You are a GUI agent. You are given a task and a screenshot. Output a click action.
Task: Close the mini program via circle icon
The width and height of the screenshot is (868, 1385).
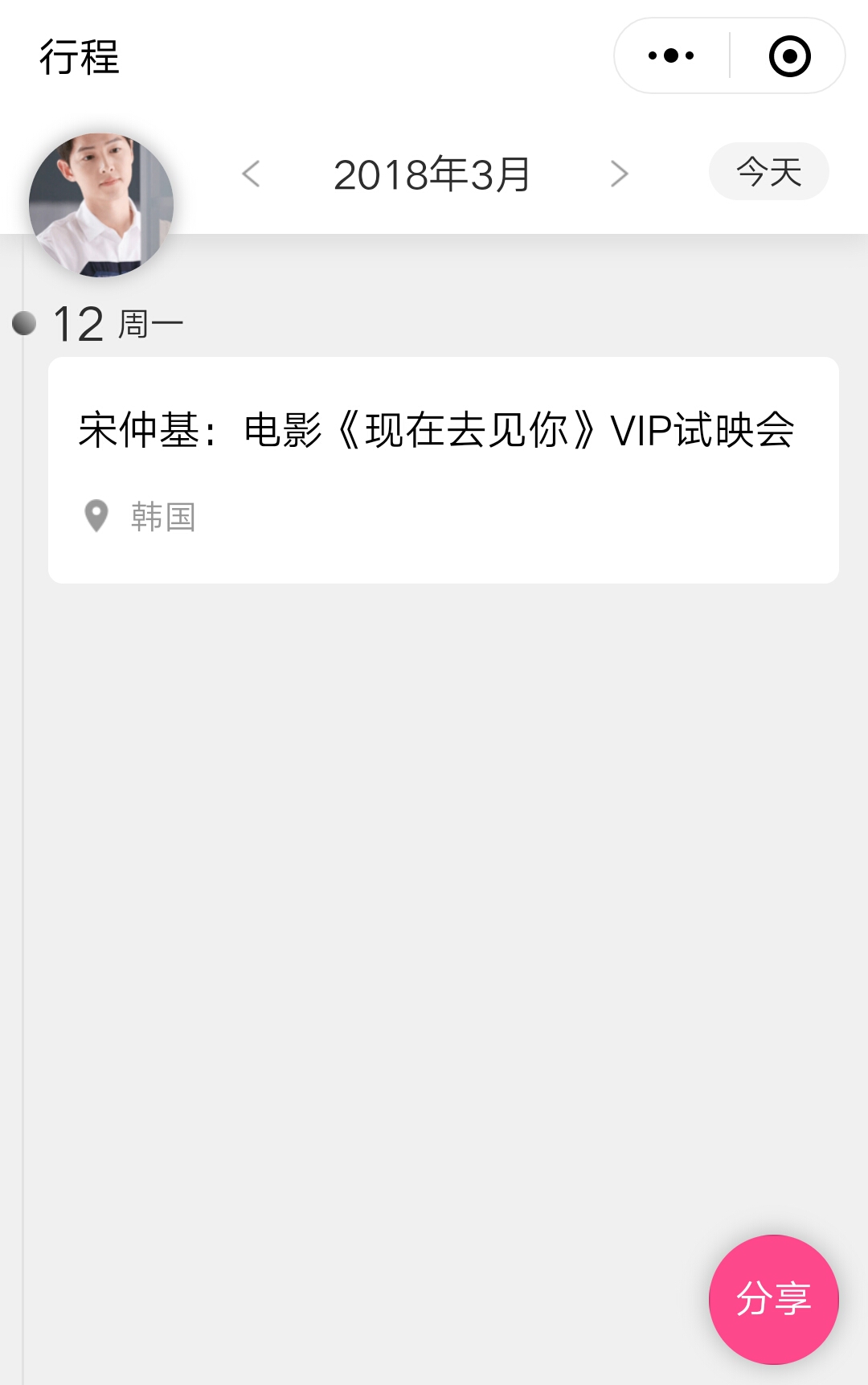tap(789, 56)
